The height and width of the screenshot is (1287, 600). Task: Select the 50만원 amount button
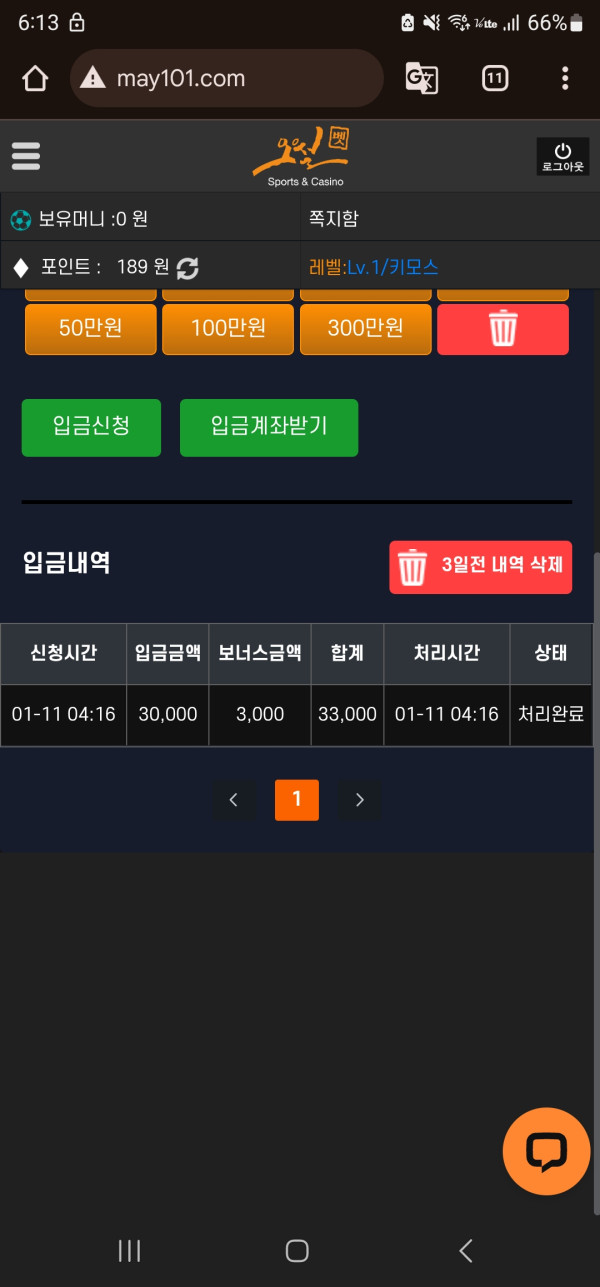(x=90, y=328)
